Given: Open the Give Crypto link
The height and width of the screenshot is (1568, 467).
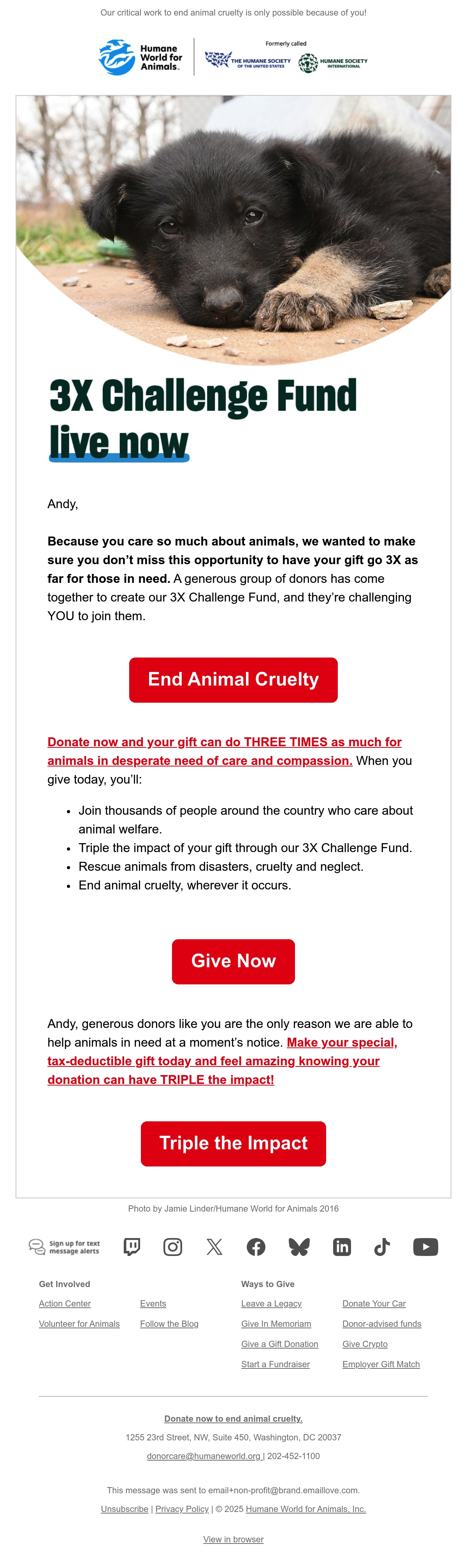Looking at the screenshot, I should pos(365,1343).
